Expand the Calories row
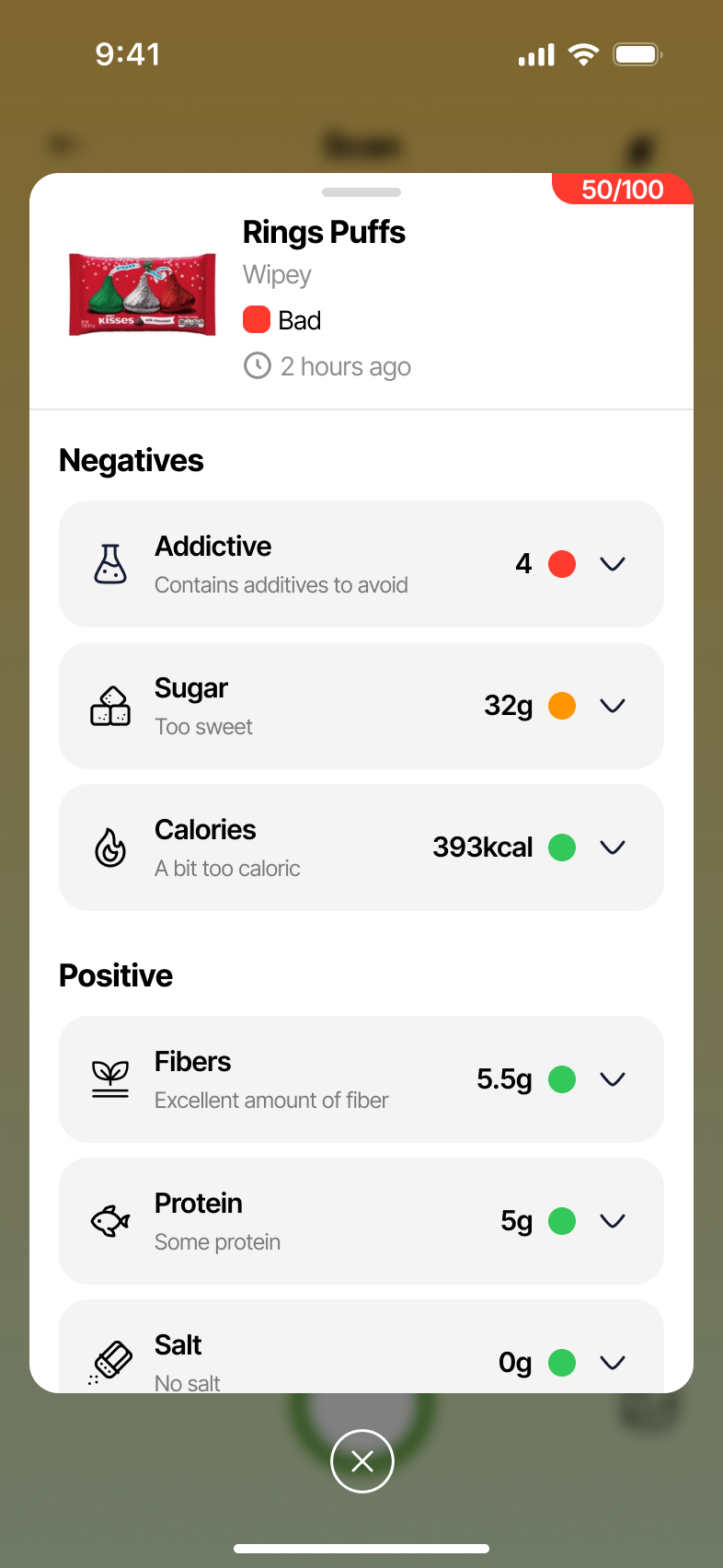723x1568 pixels. pyautogui.click(x=613, y=847)
